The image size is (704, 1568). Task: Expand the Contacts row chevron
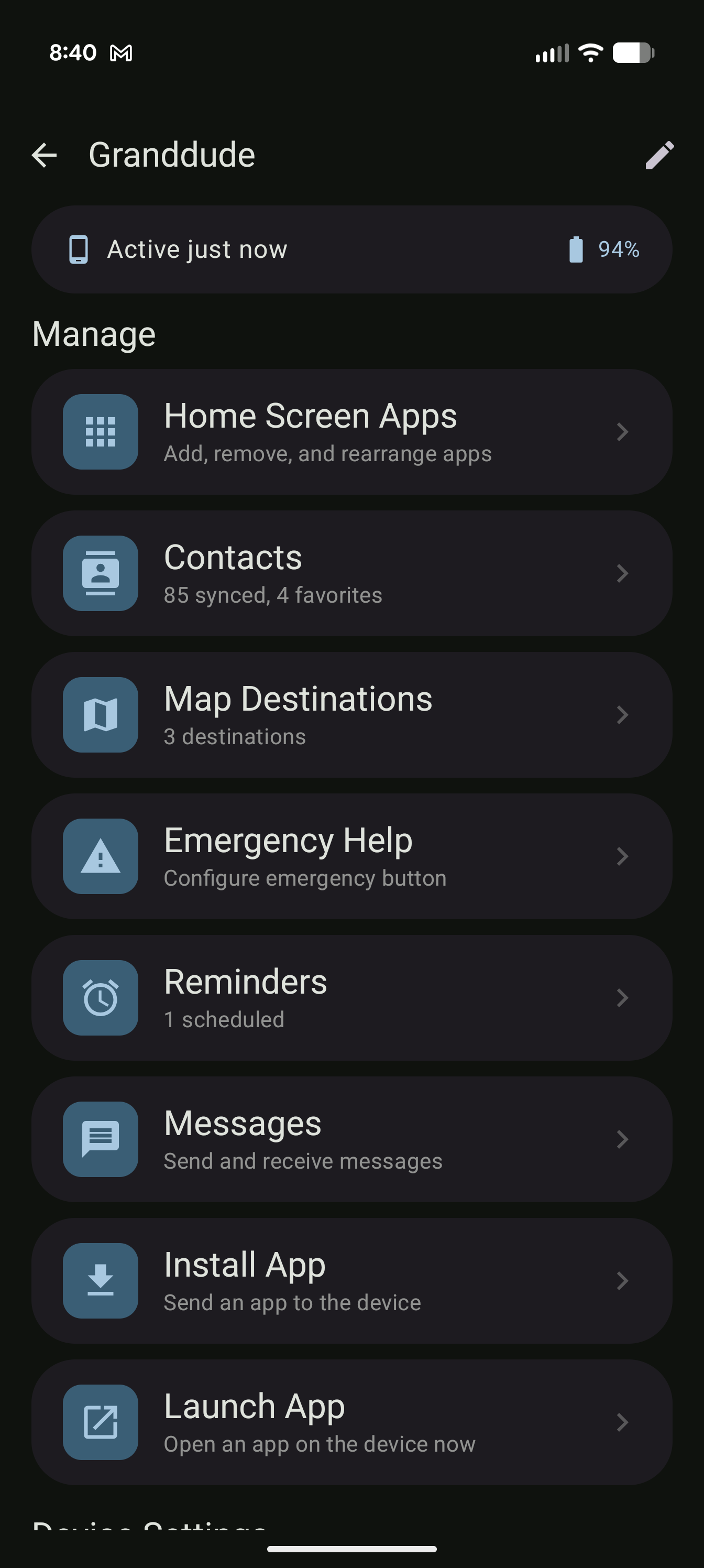coord(622,573)
